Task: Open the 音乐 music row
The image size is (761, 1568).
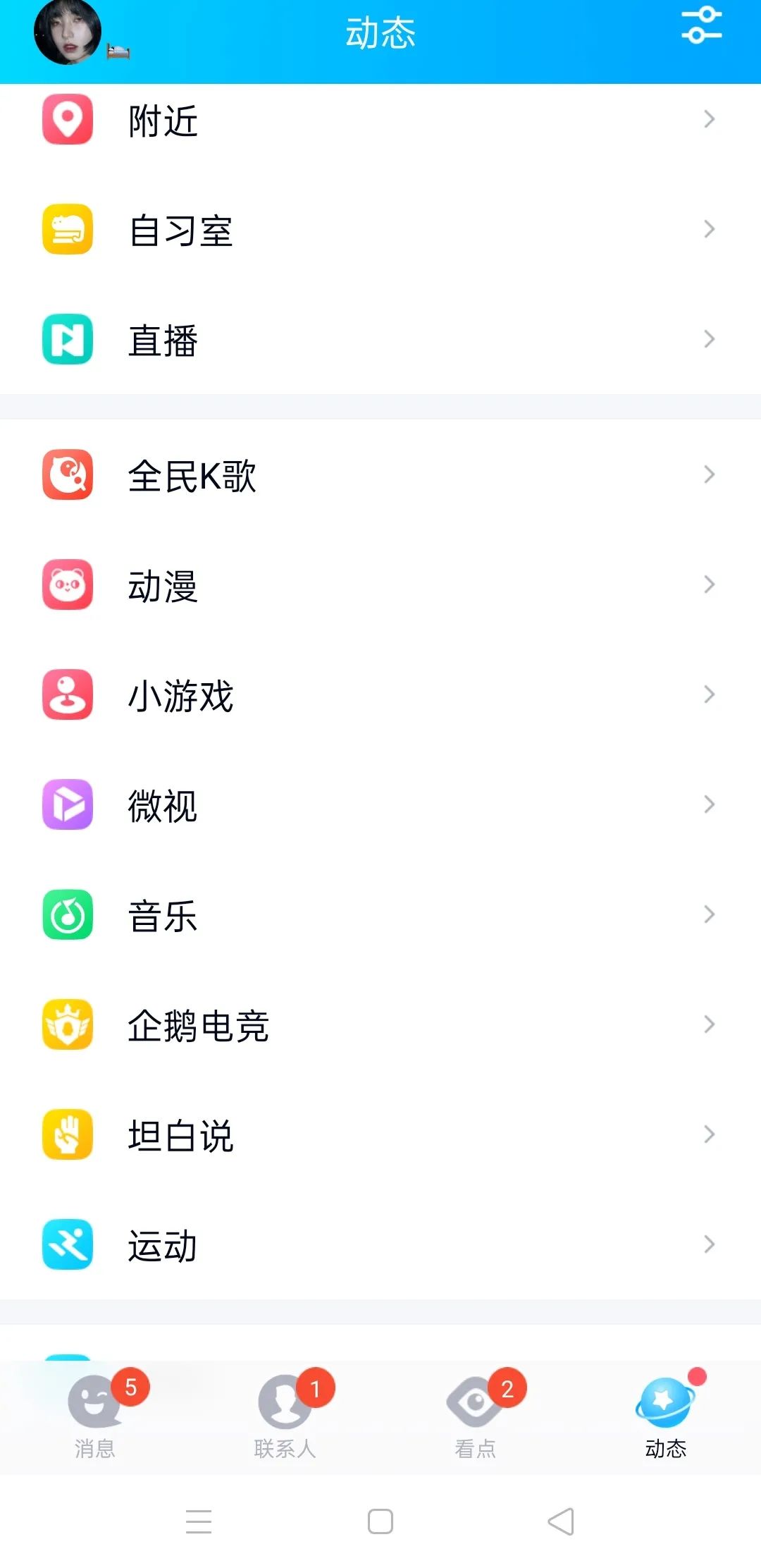Action: (x=380, y=915)
